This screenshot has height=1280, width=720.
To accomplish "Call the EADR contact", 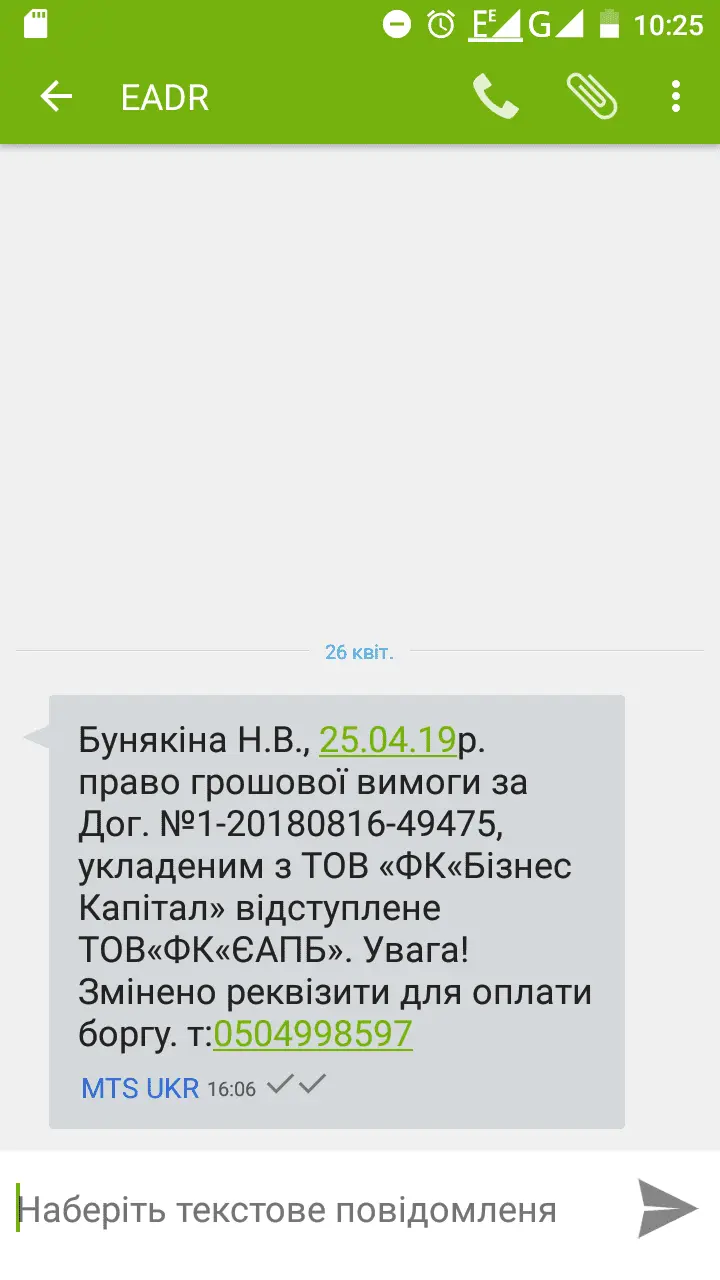I will click(x=495, y=97).
